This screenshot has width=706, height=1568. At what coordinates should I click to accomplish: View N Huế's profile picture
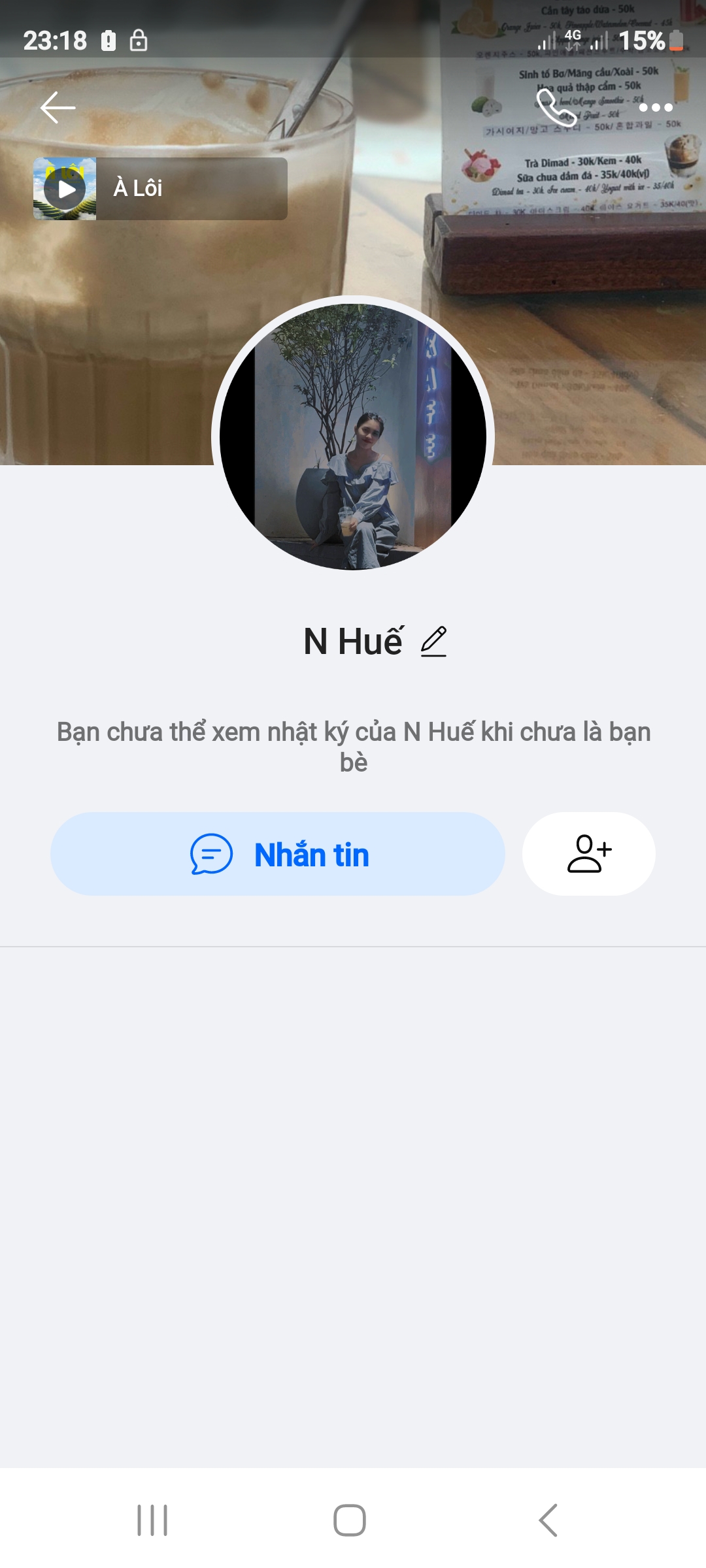[353, 436]
